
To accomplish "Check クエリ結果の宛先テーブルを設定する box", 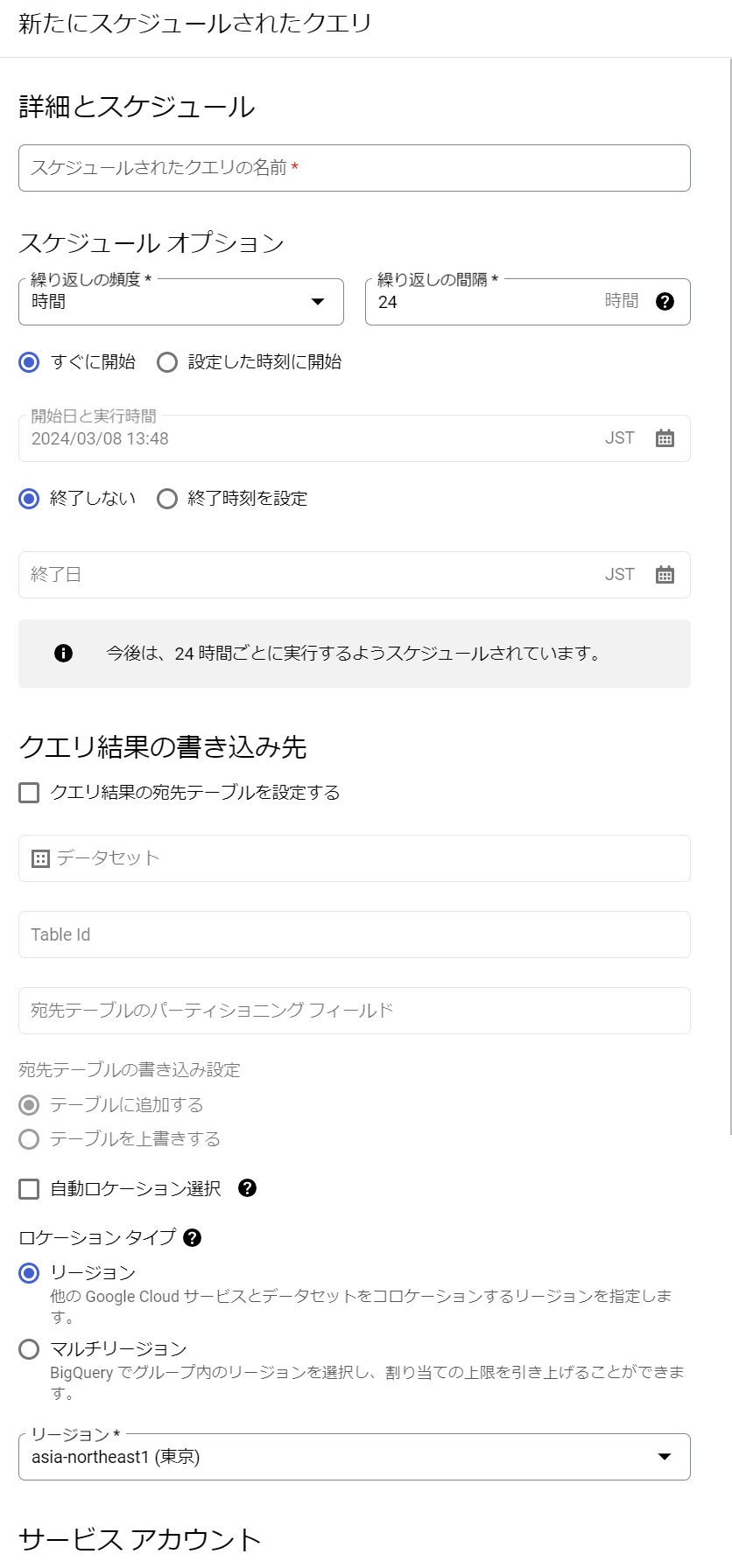I will coord(29,793).
